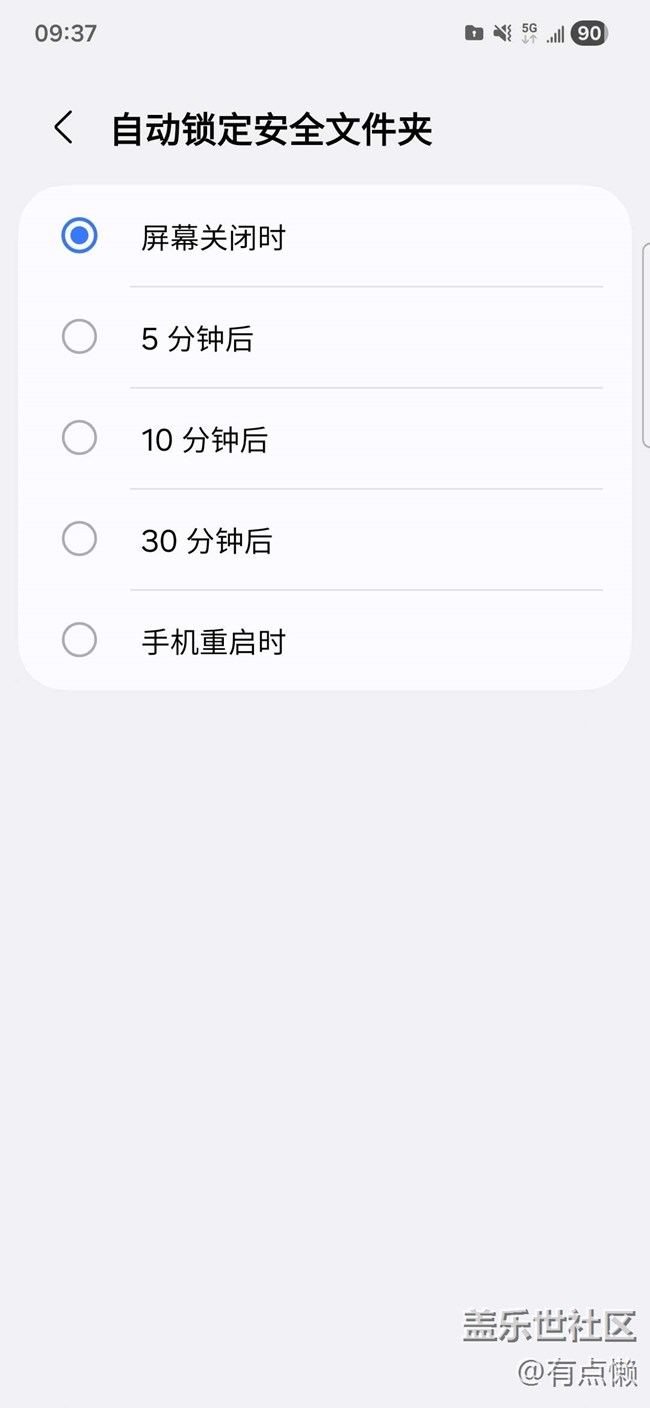Pick the 30 分钟后 option
The height and width of the screenshot is (1408, 650).
(x=80, y=540)
